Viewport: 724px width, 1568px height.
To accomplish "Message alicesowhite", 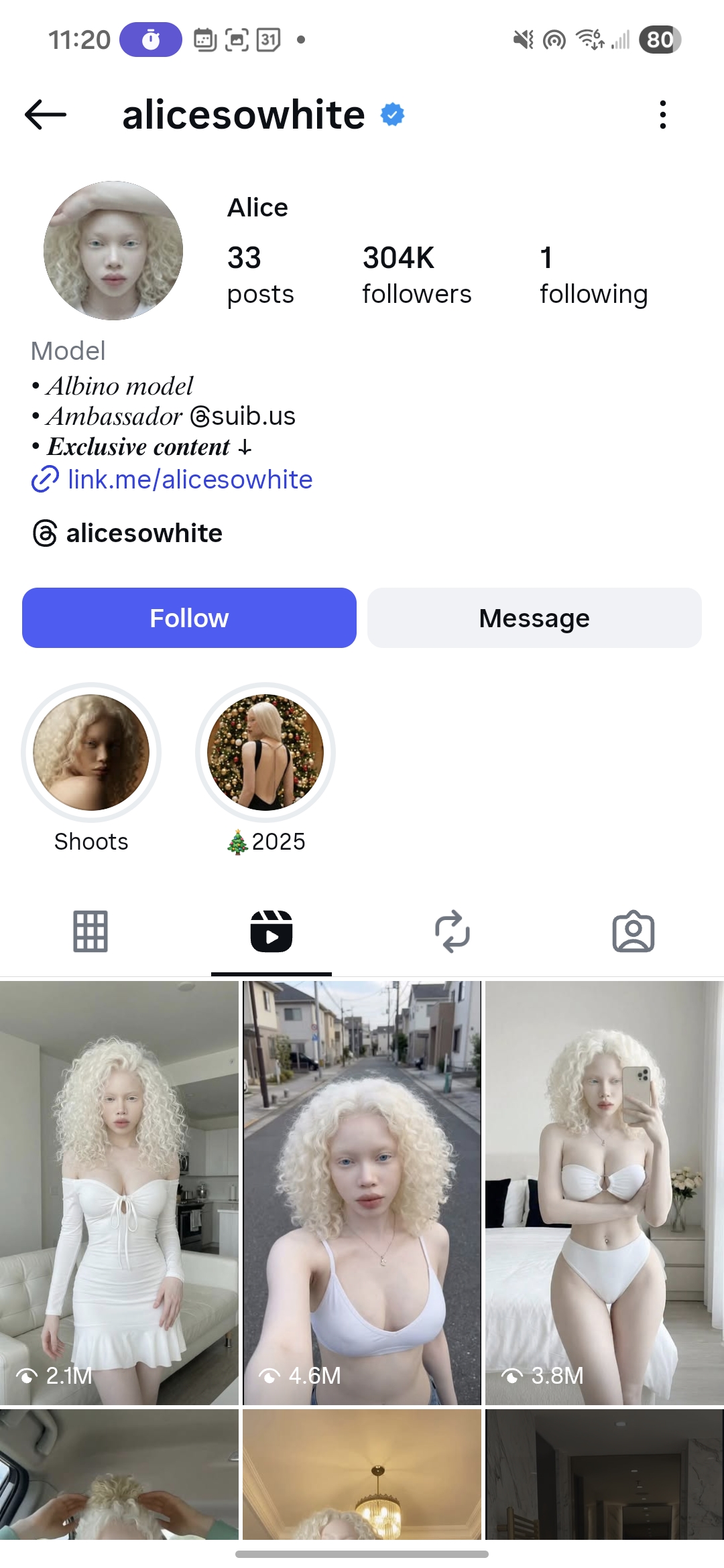I will (x=534, y=618).
